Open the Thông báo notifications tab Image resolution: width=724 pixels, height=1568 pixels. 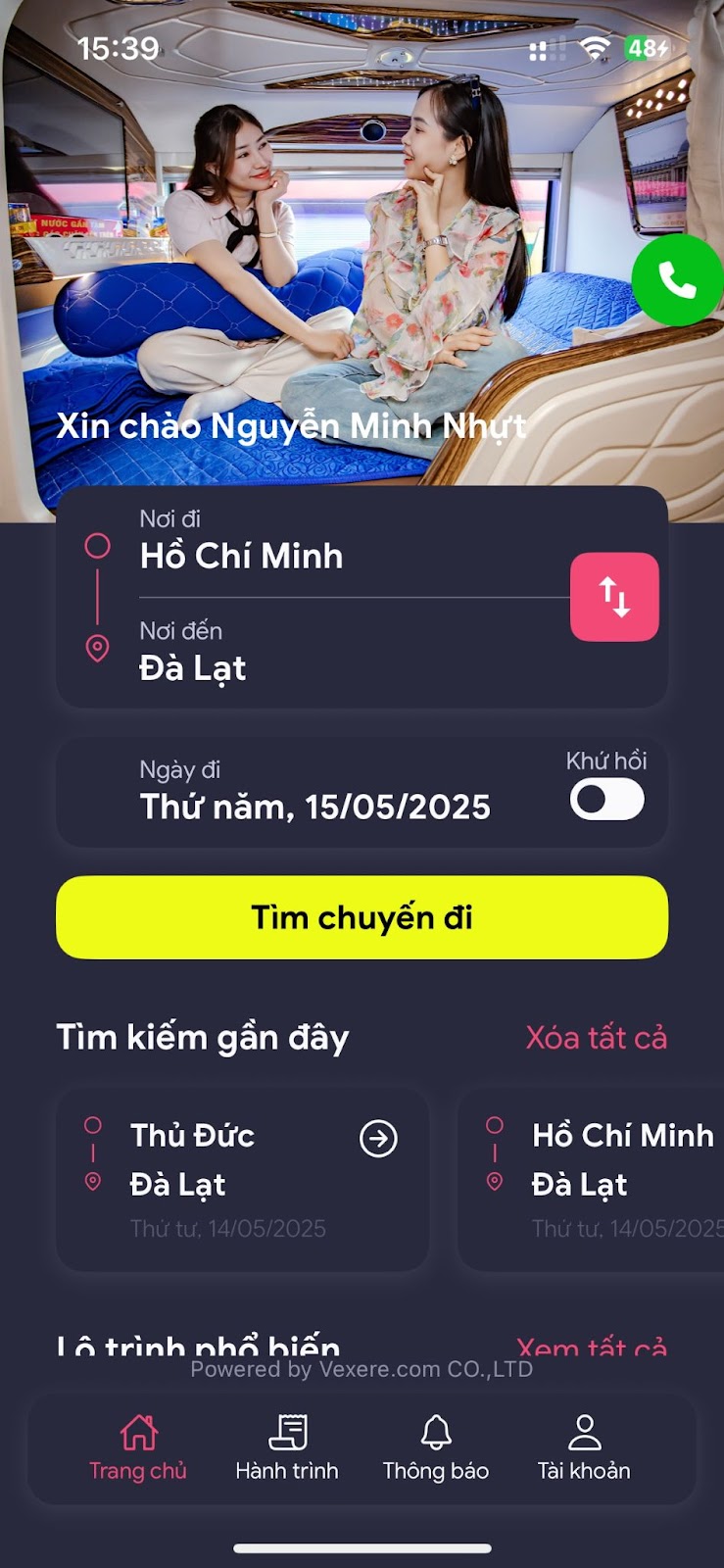point(436,1448)
